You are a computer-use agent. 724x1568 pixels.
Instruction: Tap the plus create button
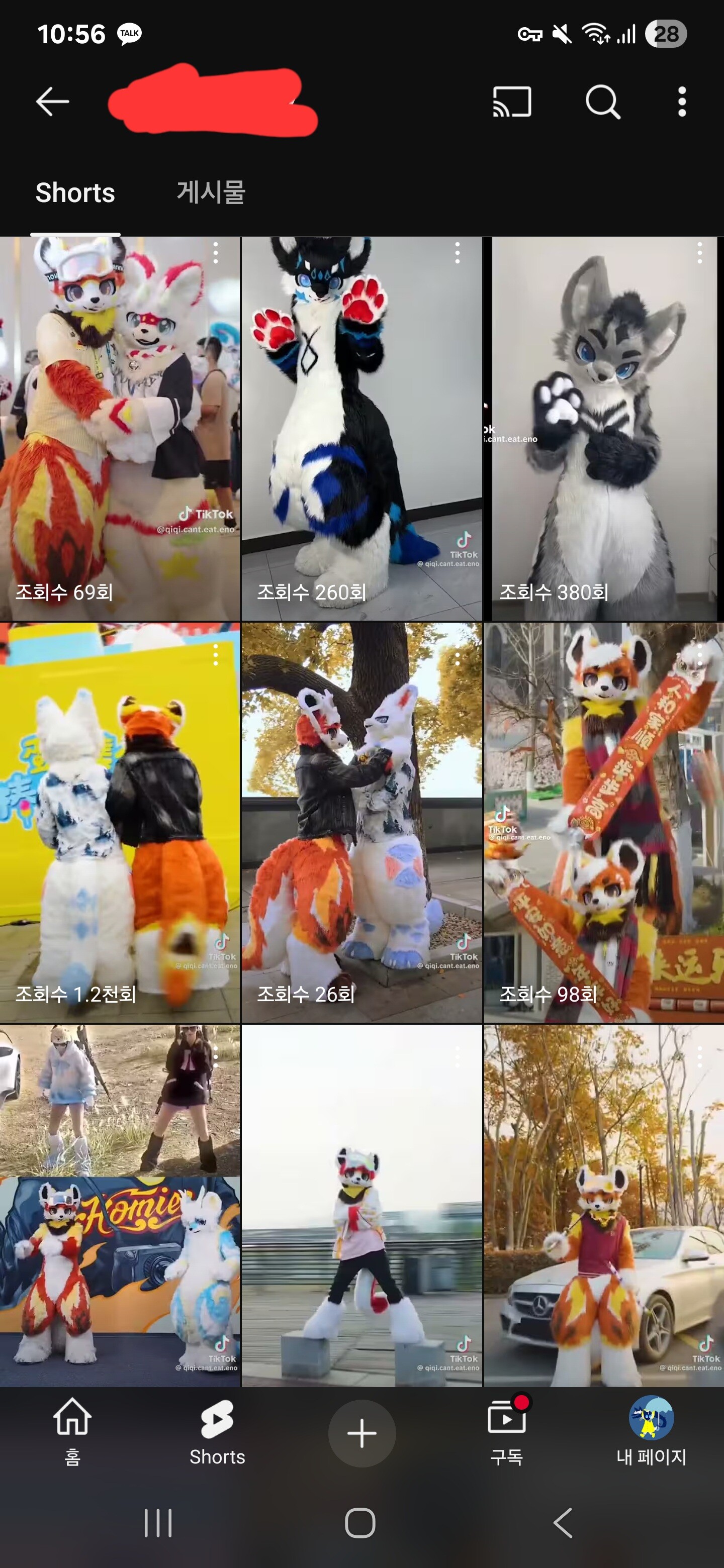(x=361, y=1433)
